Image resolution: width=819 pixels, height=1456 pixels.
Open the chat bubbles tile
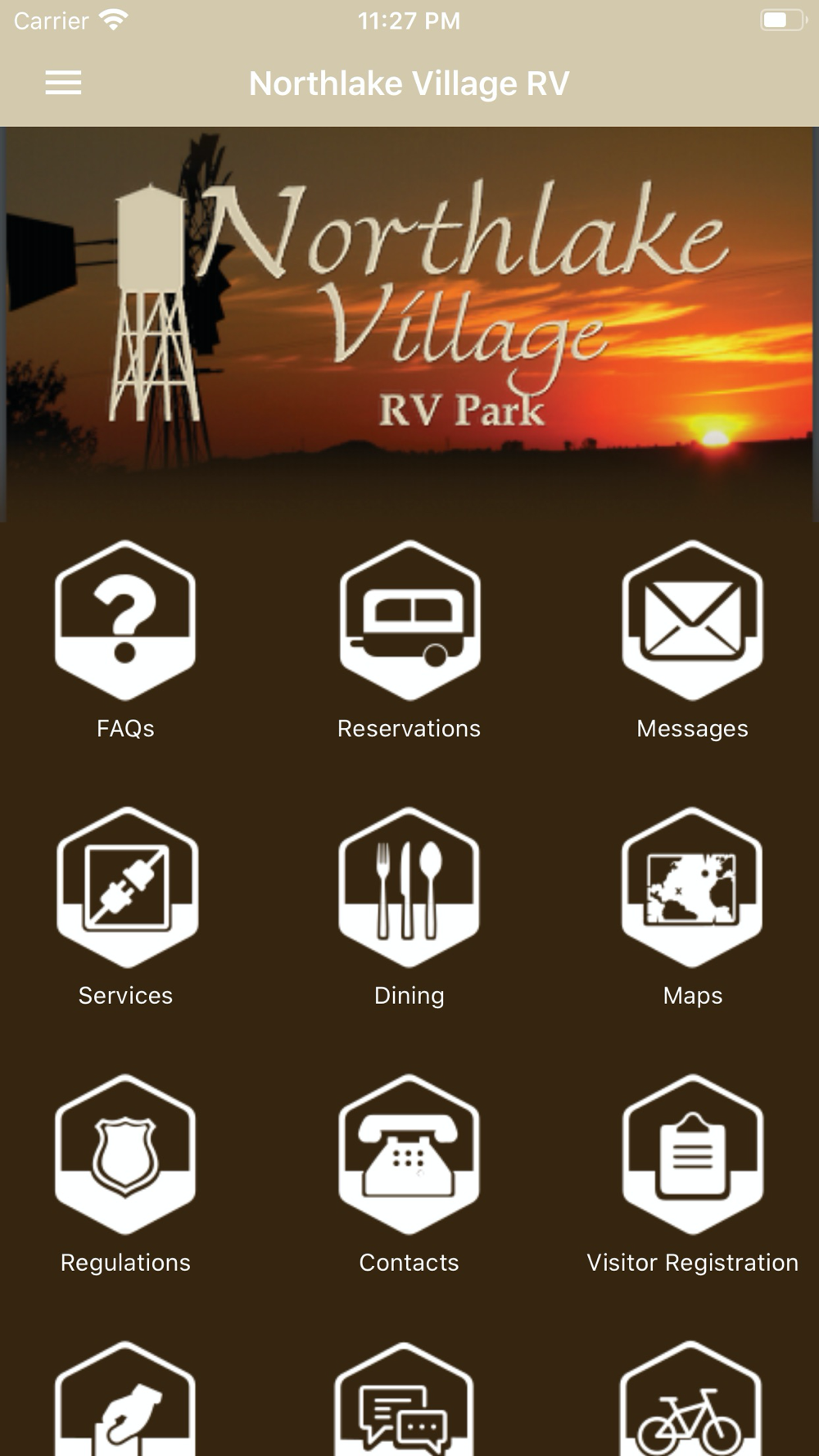(x=405, y=1402)
